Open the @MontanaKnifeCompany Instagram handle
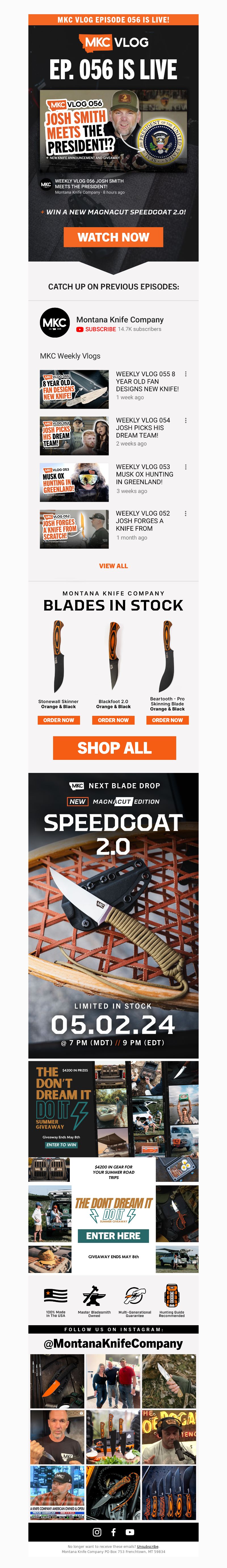 click(x=113, y=1343)
